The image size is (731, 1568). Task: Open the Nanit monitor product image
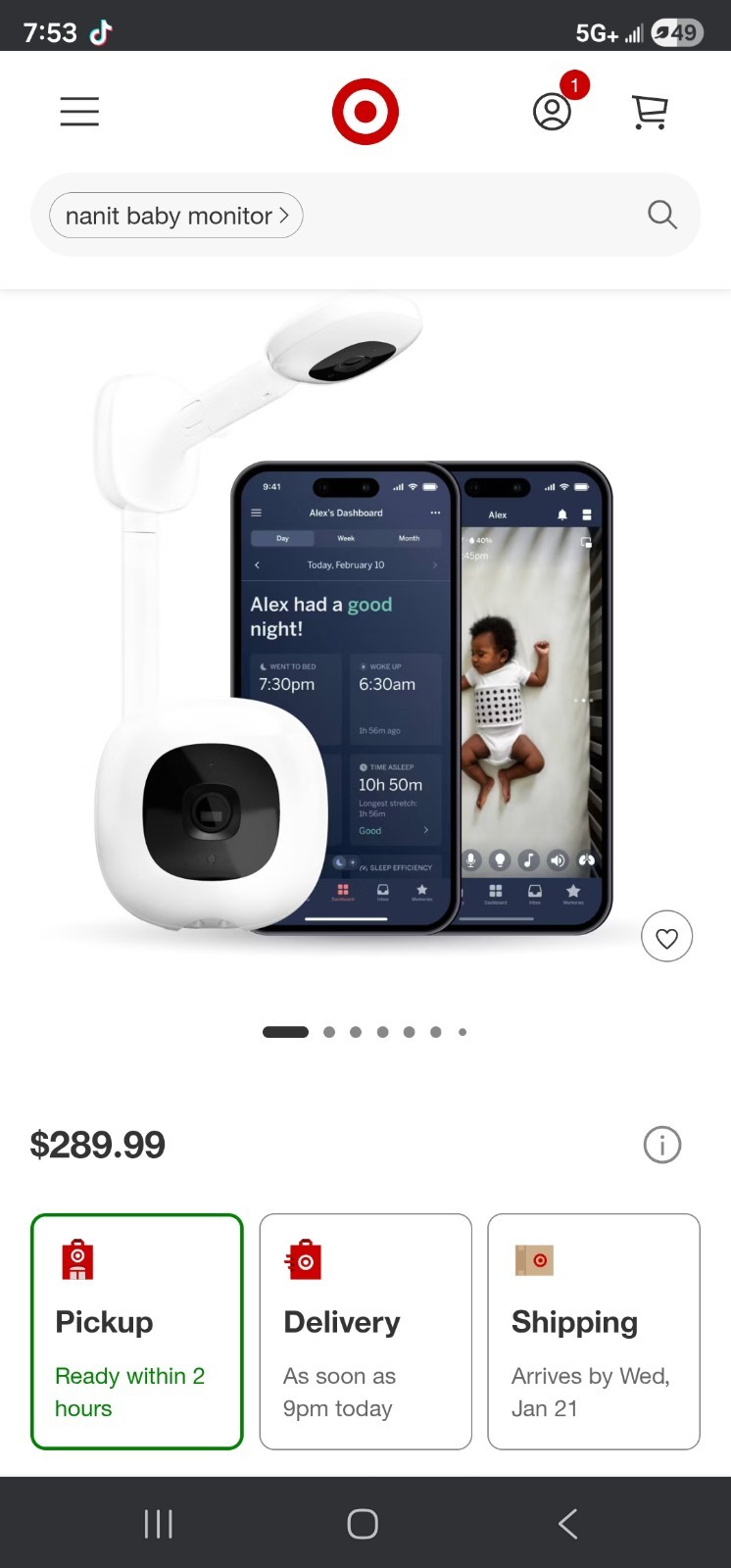tap(353, 627)
